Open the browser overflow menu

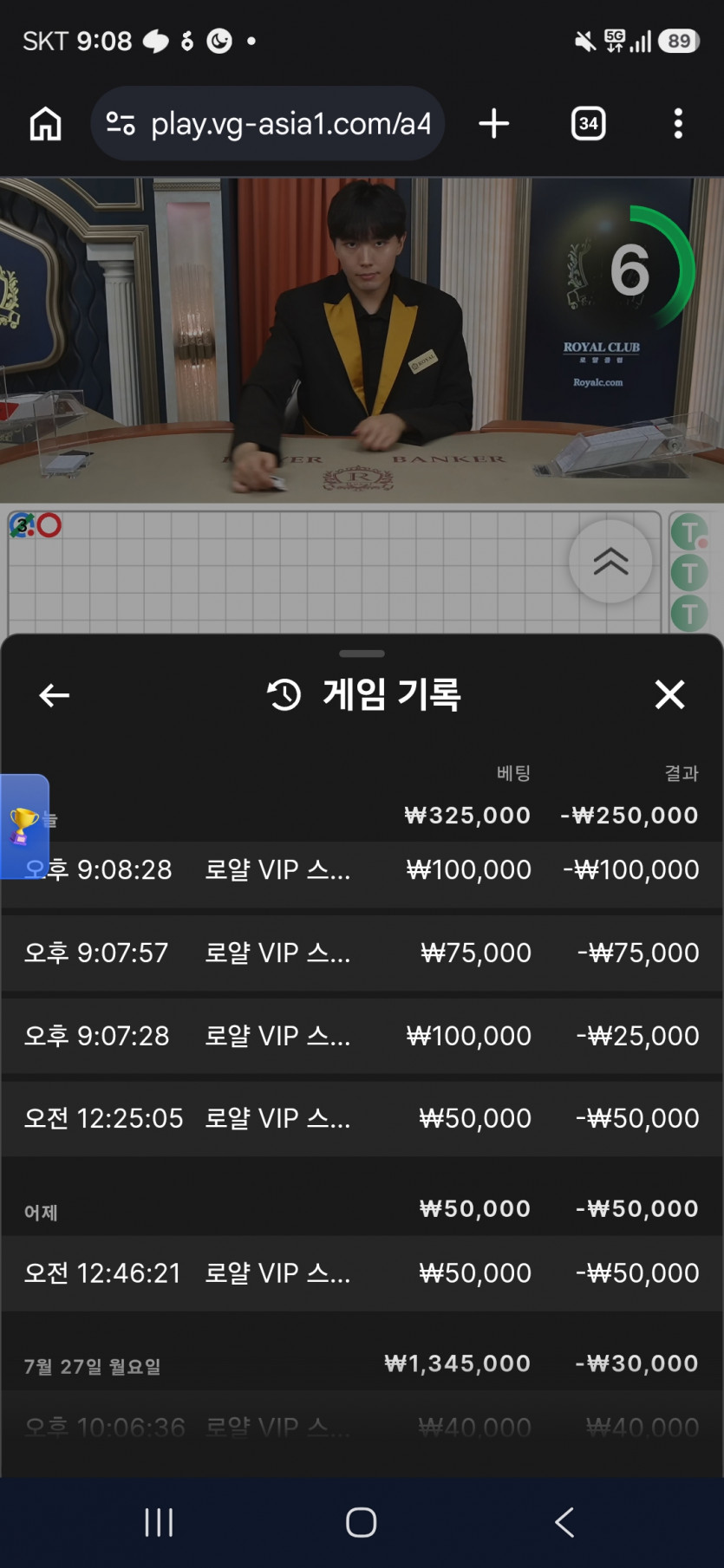pyautogui.click(x=678, y=124)
